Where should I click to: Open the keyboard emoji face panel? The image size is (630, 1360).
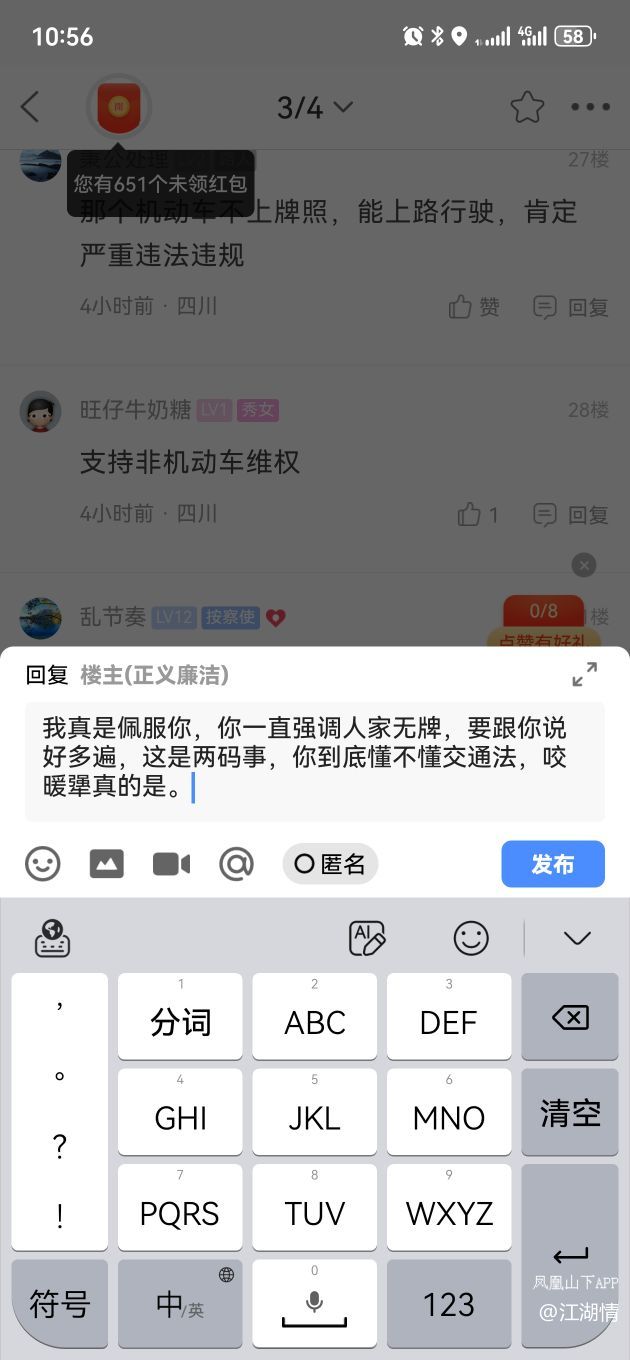click(x=471, y=938)
